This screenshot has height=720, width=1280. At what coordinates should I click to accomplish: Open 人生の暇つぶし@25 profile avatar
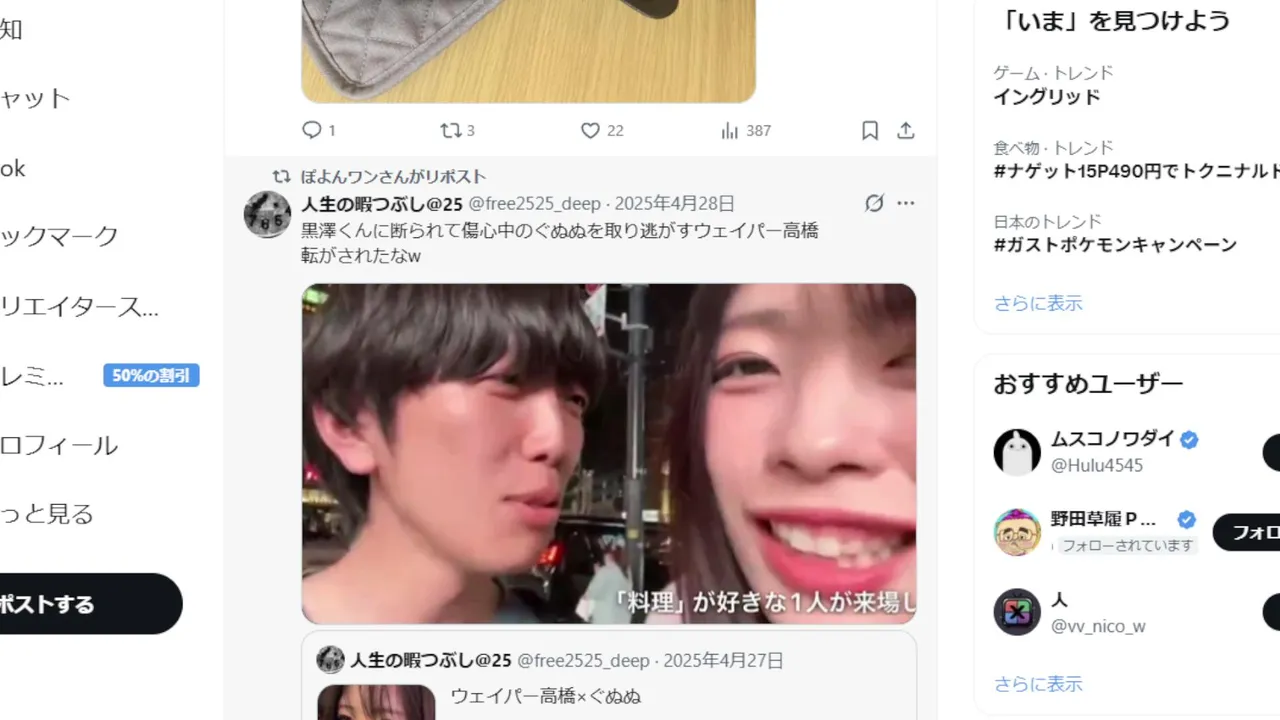coord(267,213)
